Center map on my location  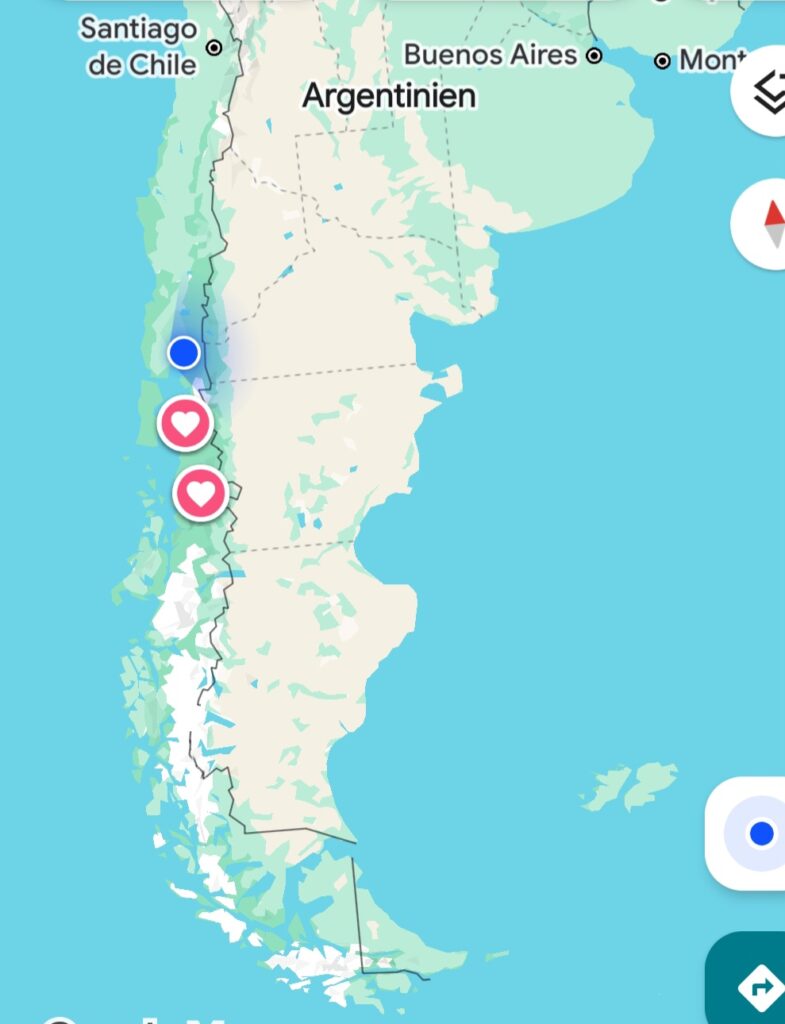tap(757, 833)
